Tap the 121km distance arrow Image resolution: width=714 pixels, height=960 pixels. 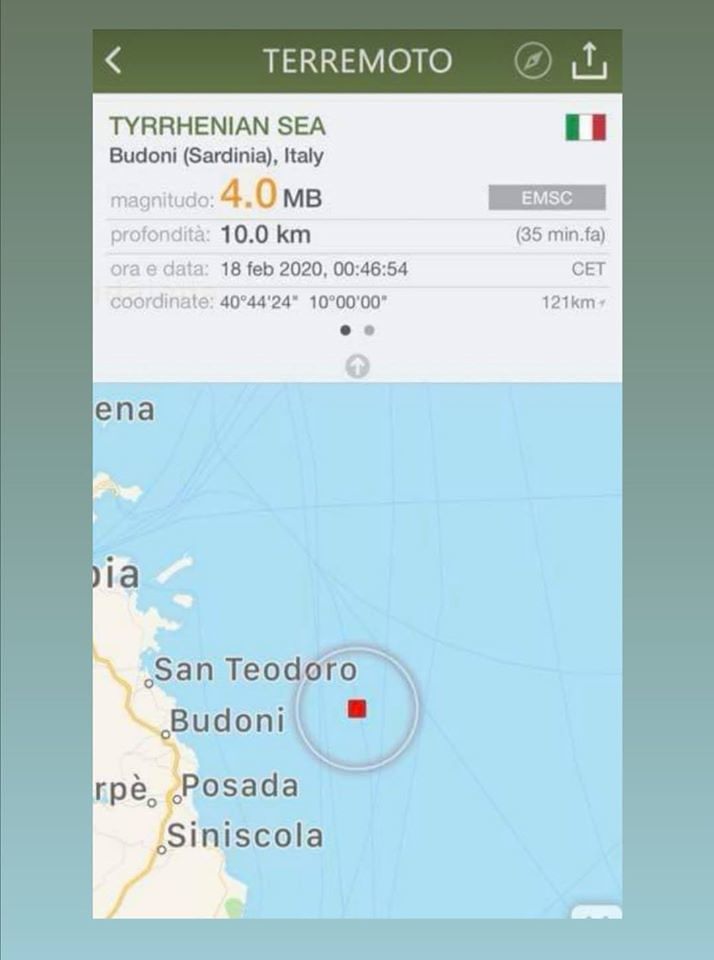[x=601, y=303]
